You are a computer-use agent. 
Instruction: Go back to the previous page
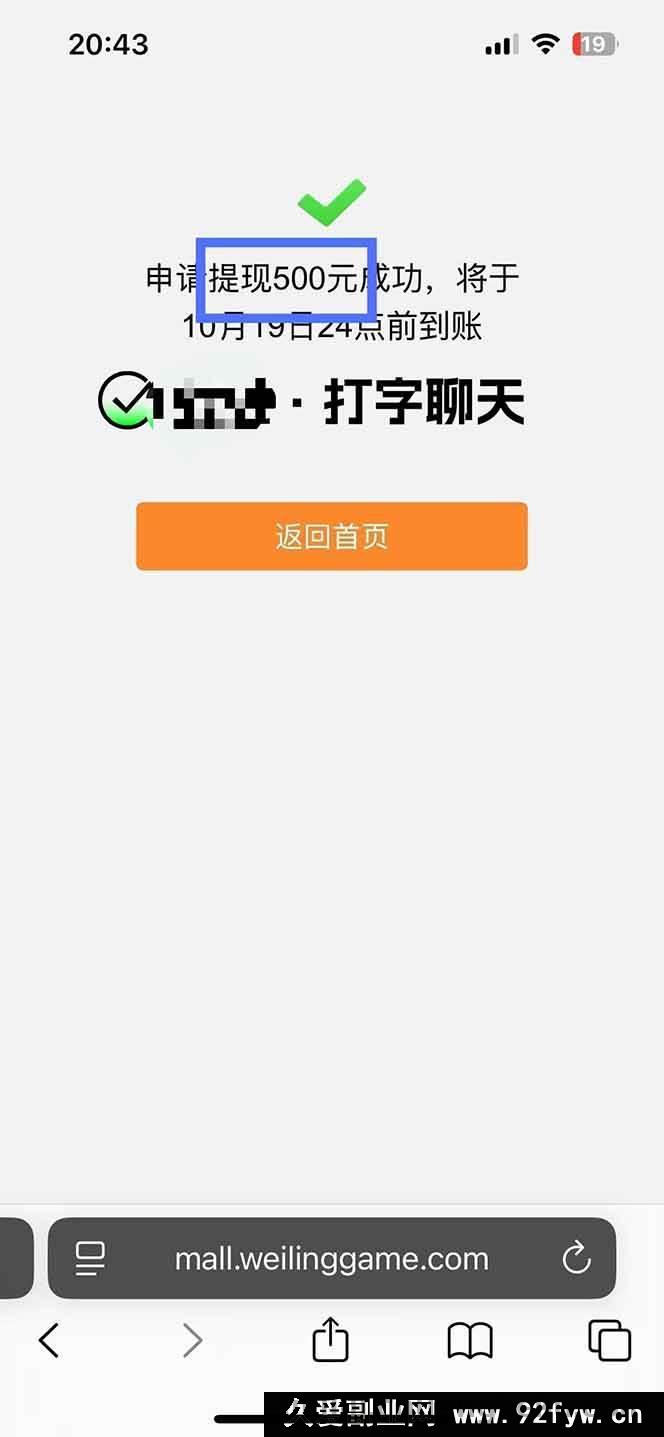(x=48, y=1340)
